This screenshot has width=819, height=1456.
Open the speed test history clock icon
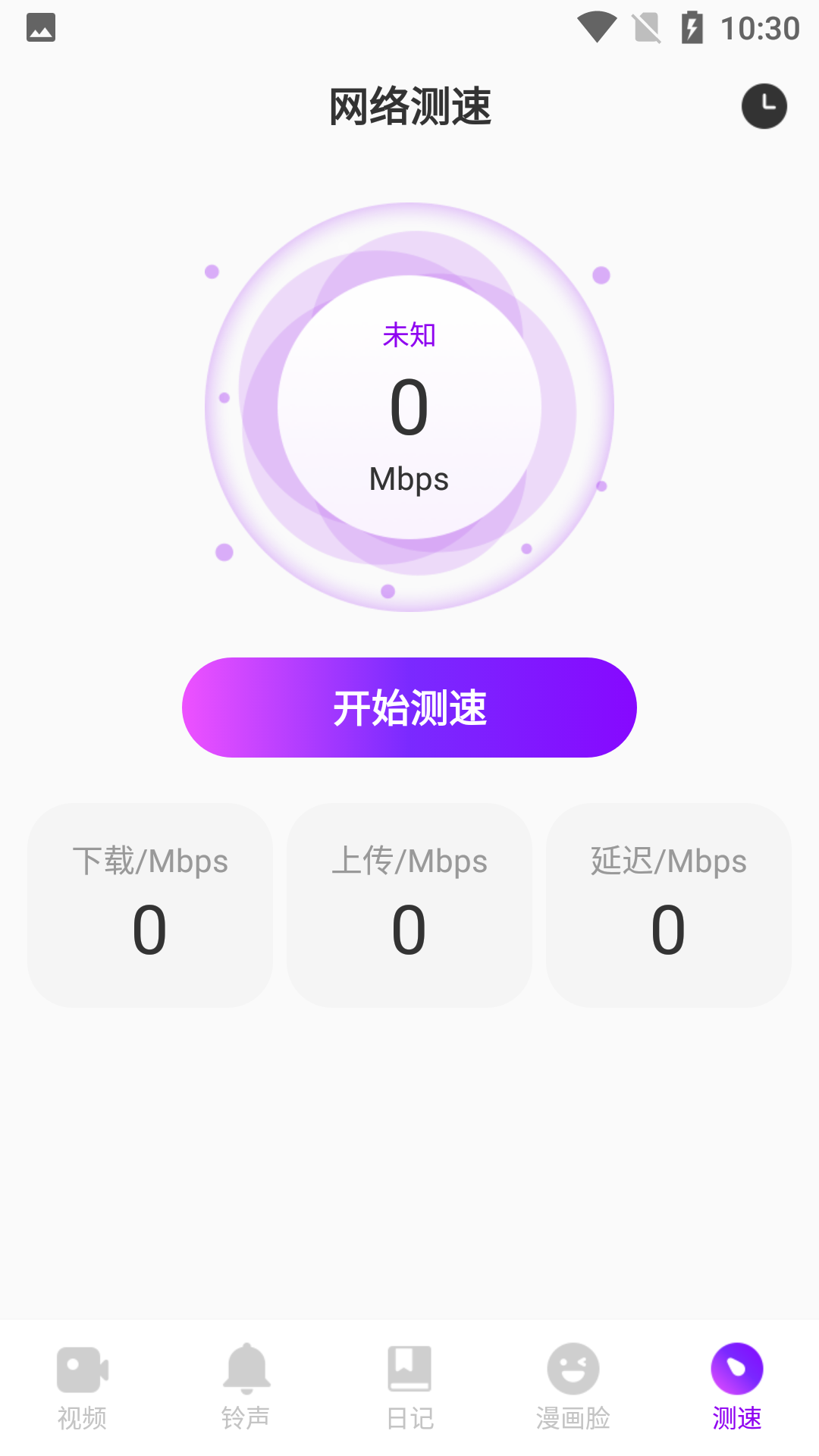(764, 105)
